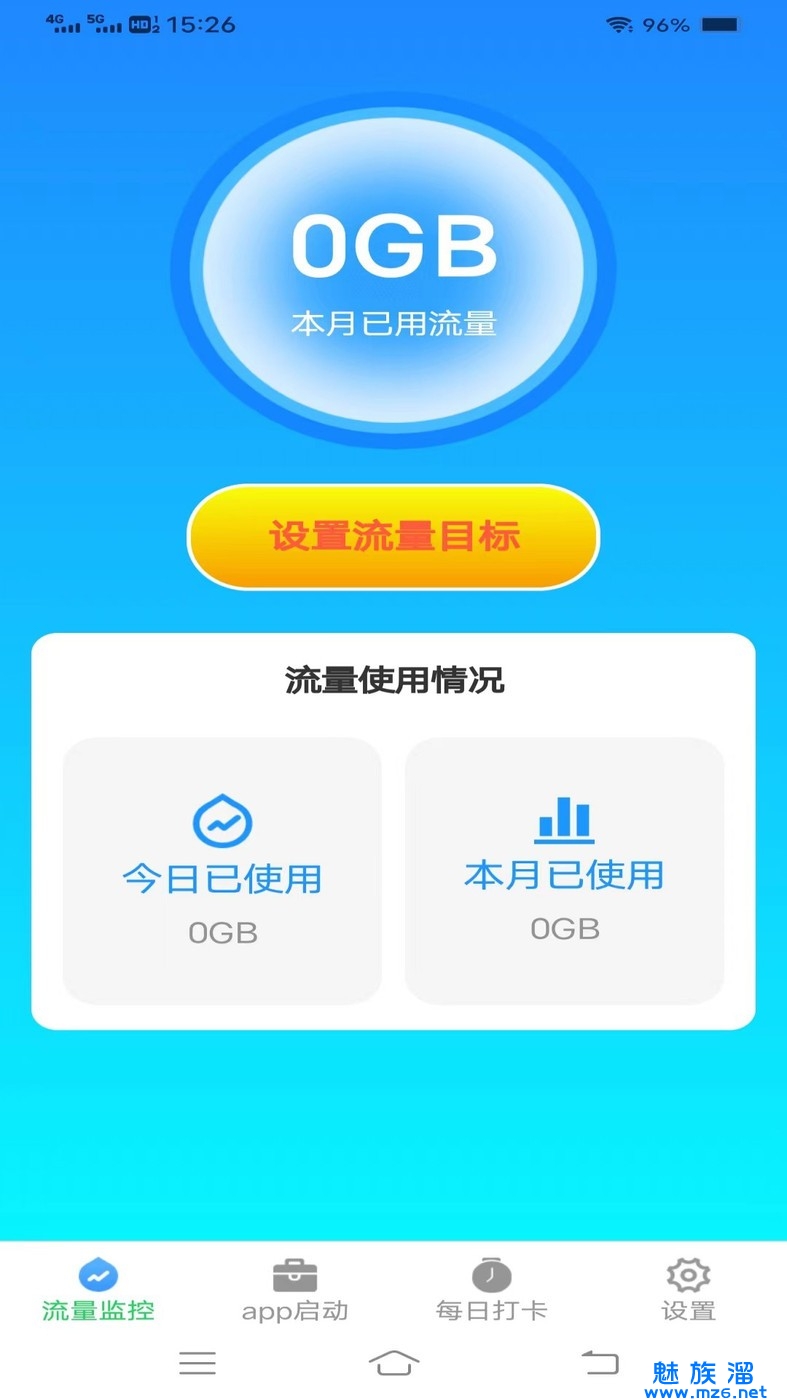The height and width of the screenshot is (1400, 787).
Task: Open the 本月已使用 card
Action: coord(564,870)
